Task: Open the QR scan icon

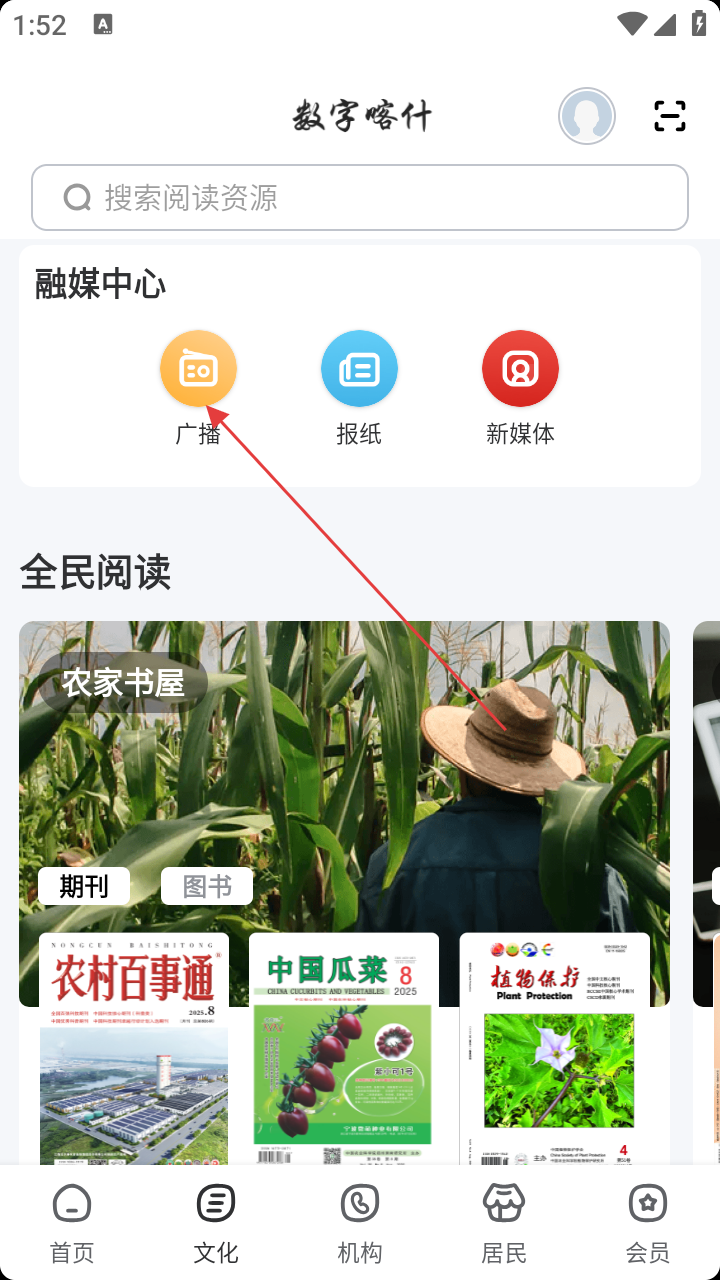Action: tap(670, 116)
